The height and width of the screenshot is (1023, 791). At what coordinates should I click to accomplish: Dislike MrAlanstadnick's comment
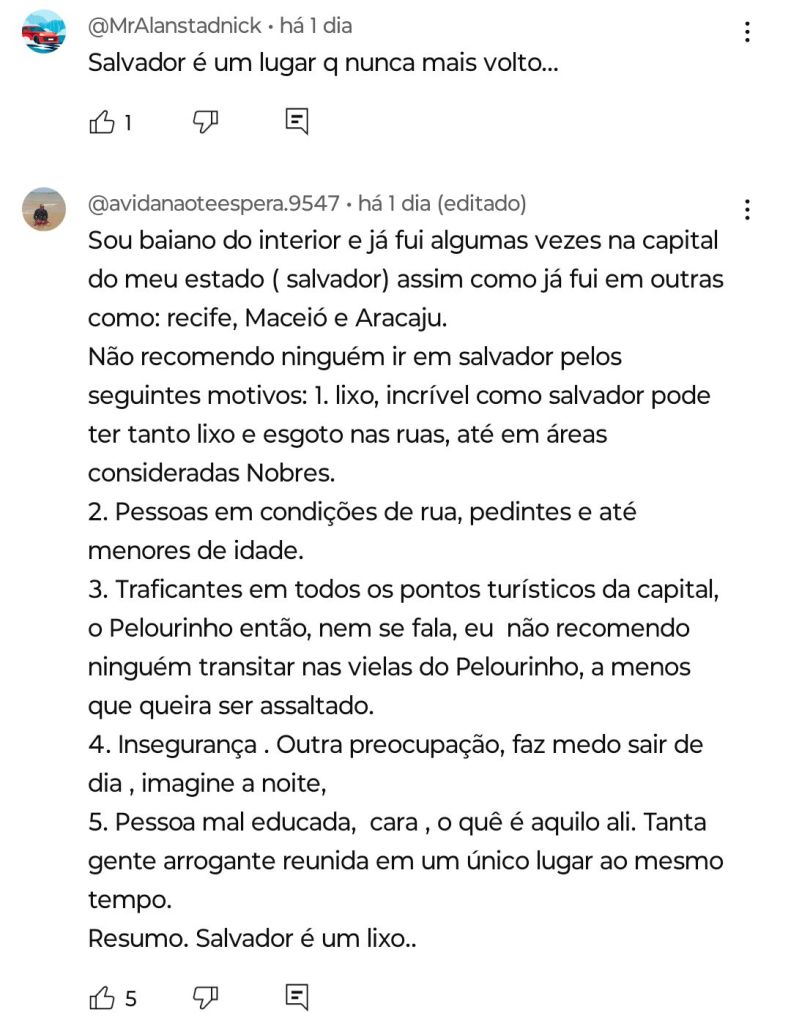pos(205,122)
